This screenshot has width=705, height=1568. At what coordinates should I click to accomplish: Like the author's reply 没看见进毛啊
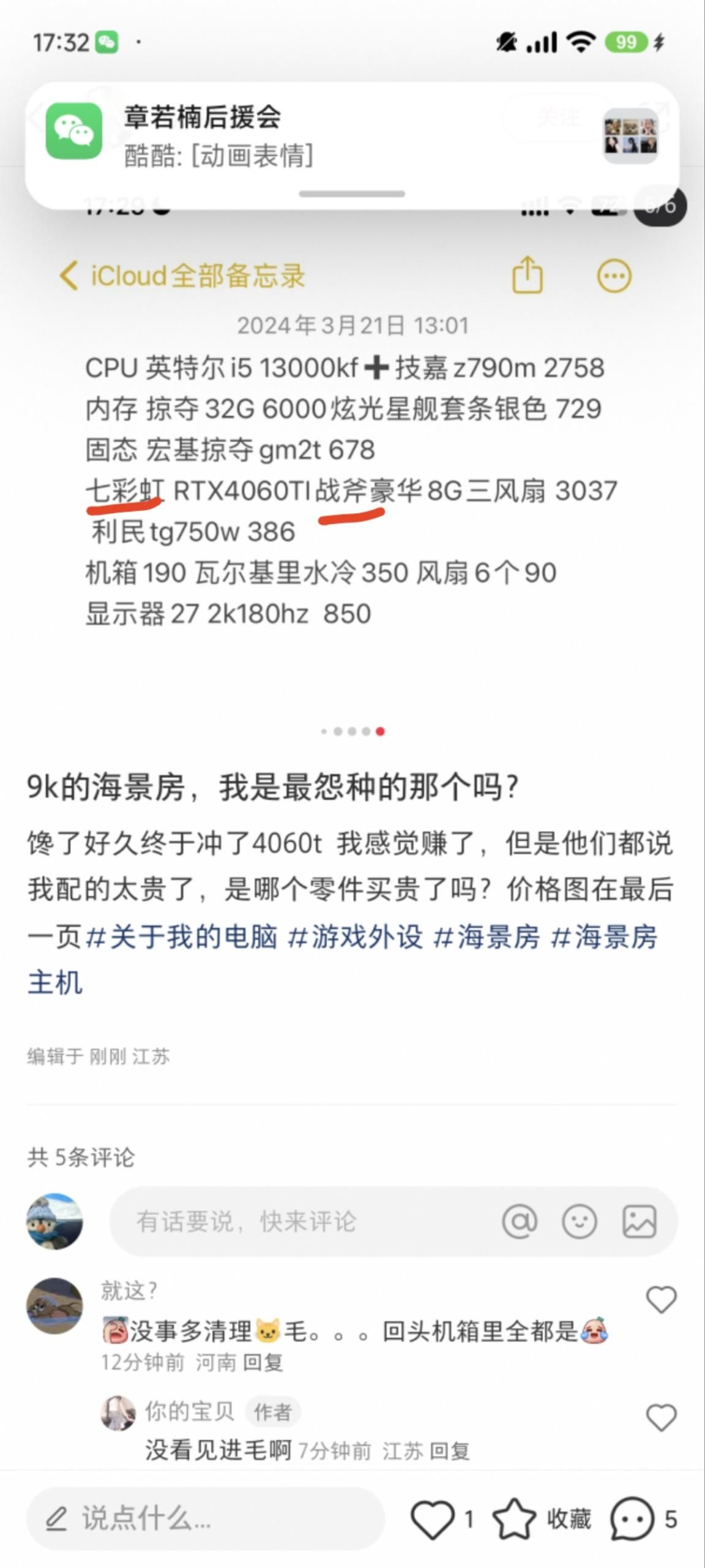[661, 1417]
